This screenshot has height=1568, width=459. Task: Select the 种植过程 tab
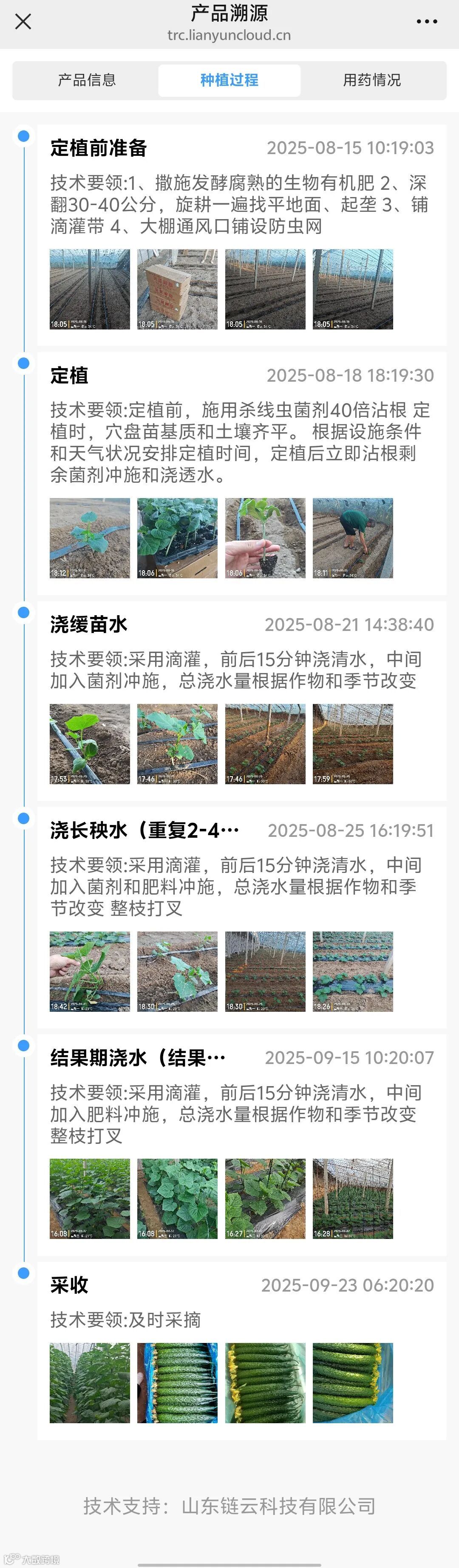pyautogui.click(x=229, y=80)
